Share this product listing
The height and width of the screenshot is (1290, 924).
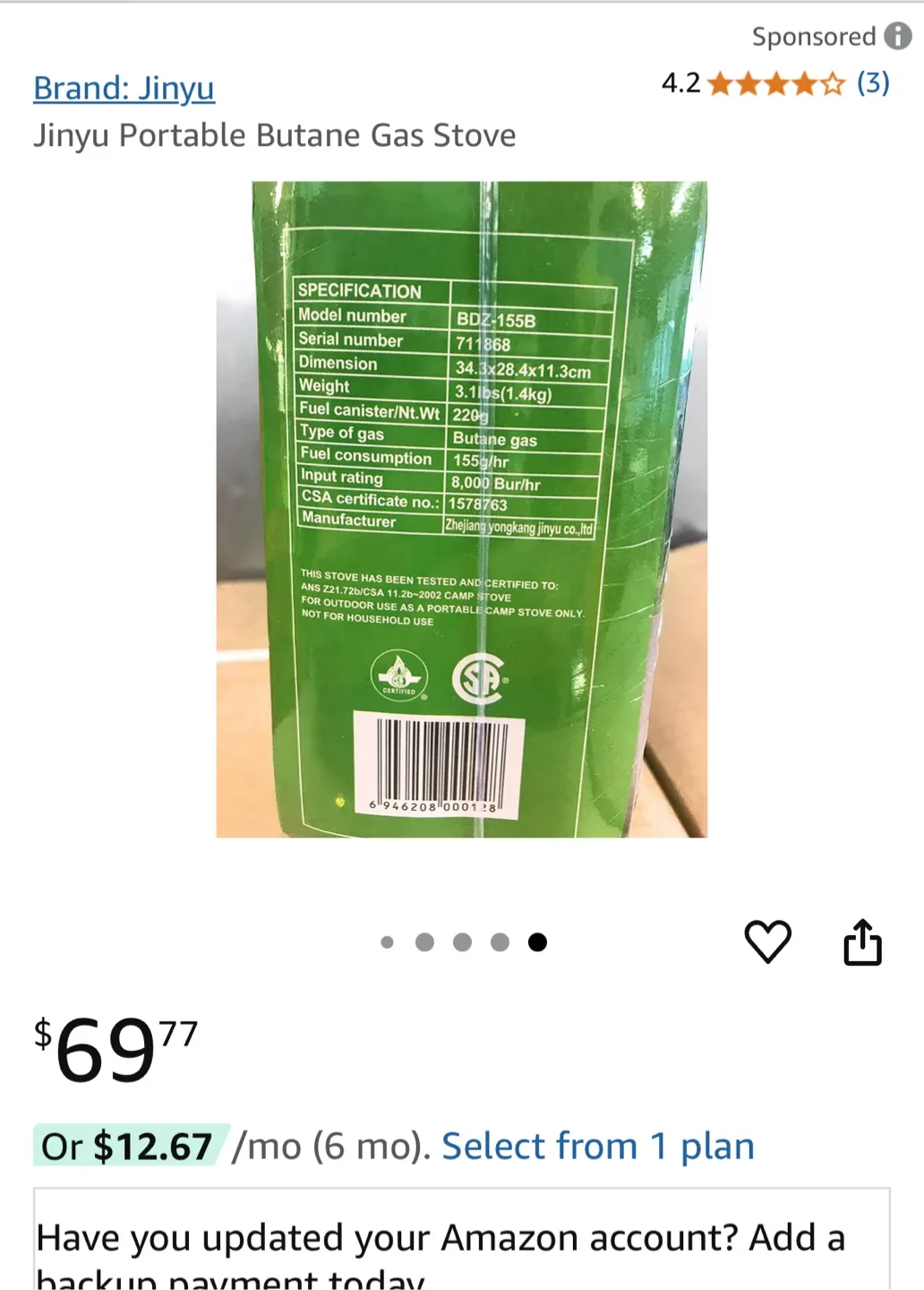(x=862, y=942)
